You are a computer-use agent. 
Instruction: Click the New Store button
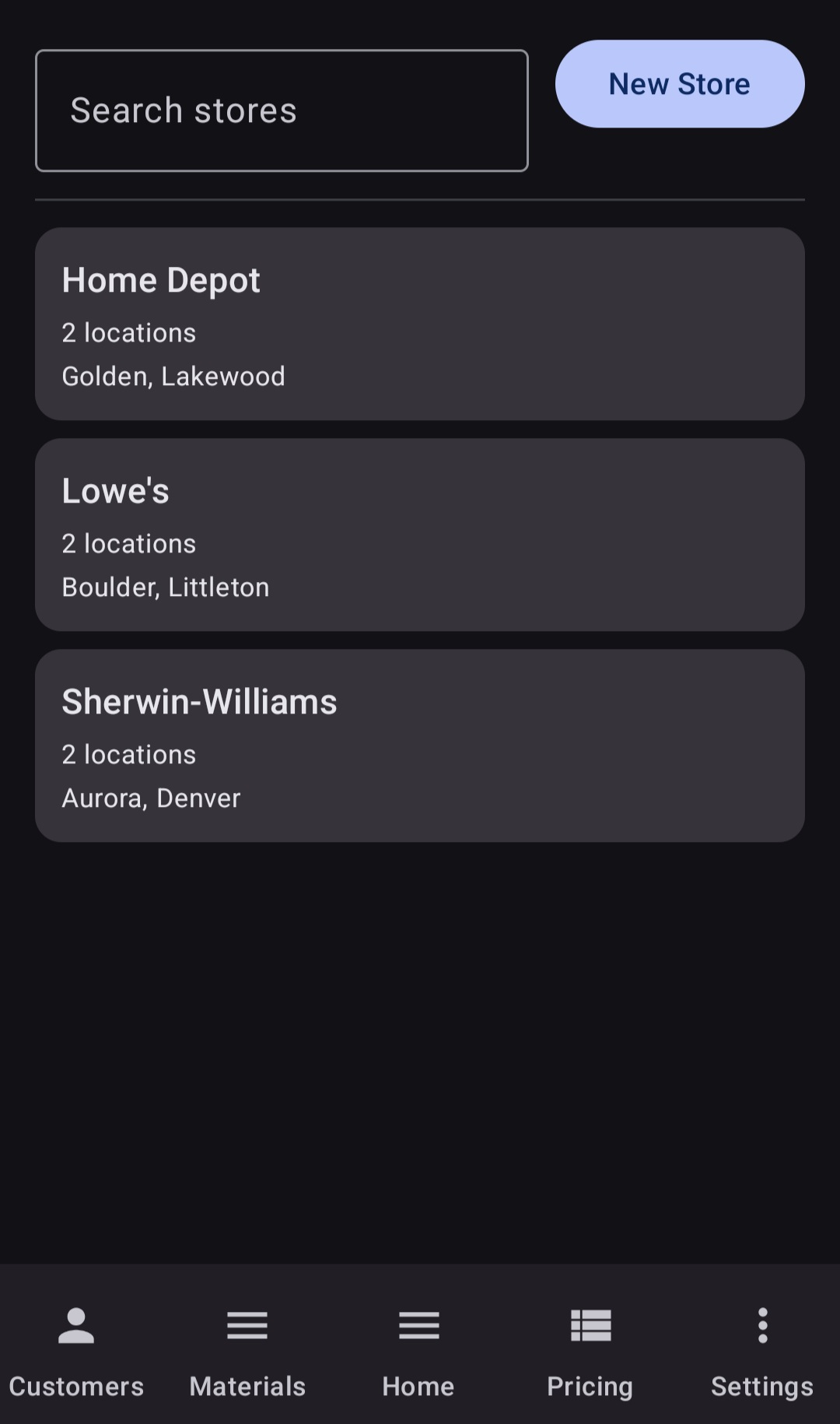click(x=679, y=84)
